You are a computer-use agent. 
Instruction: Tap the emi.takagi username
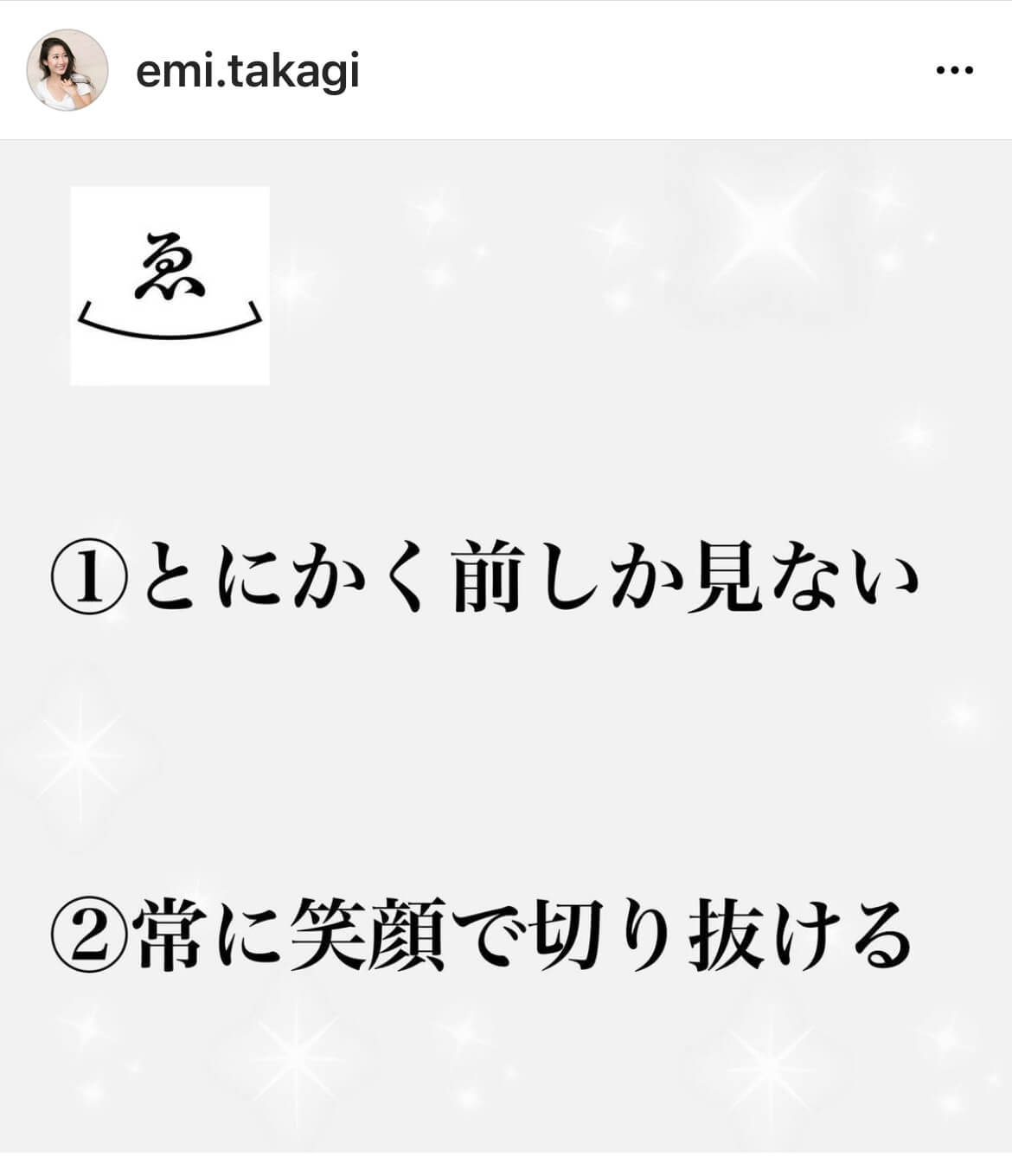(247, 71)
